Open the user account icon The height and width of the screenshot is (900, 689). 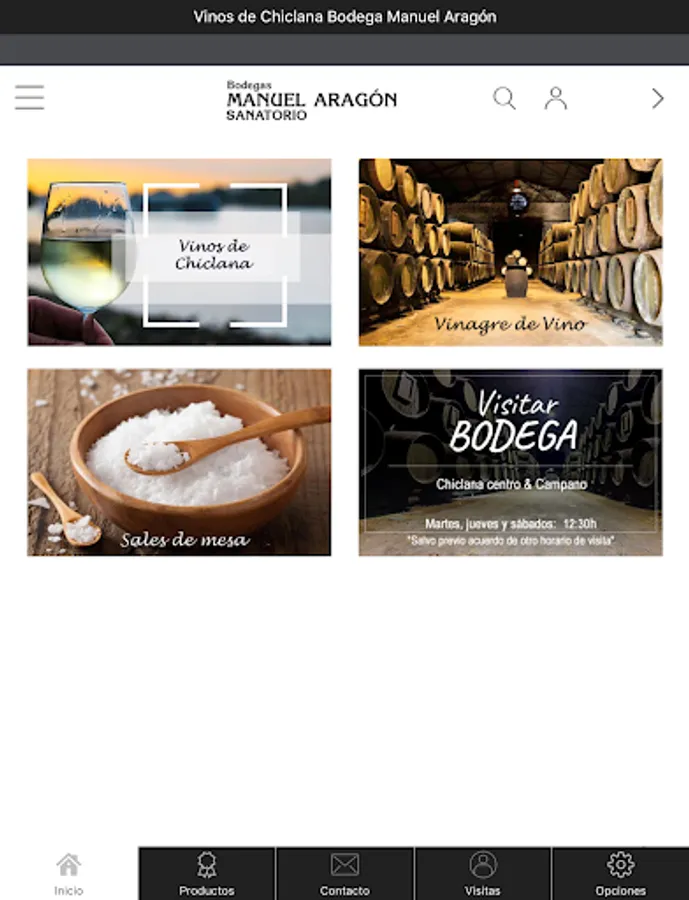[556, 98]
